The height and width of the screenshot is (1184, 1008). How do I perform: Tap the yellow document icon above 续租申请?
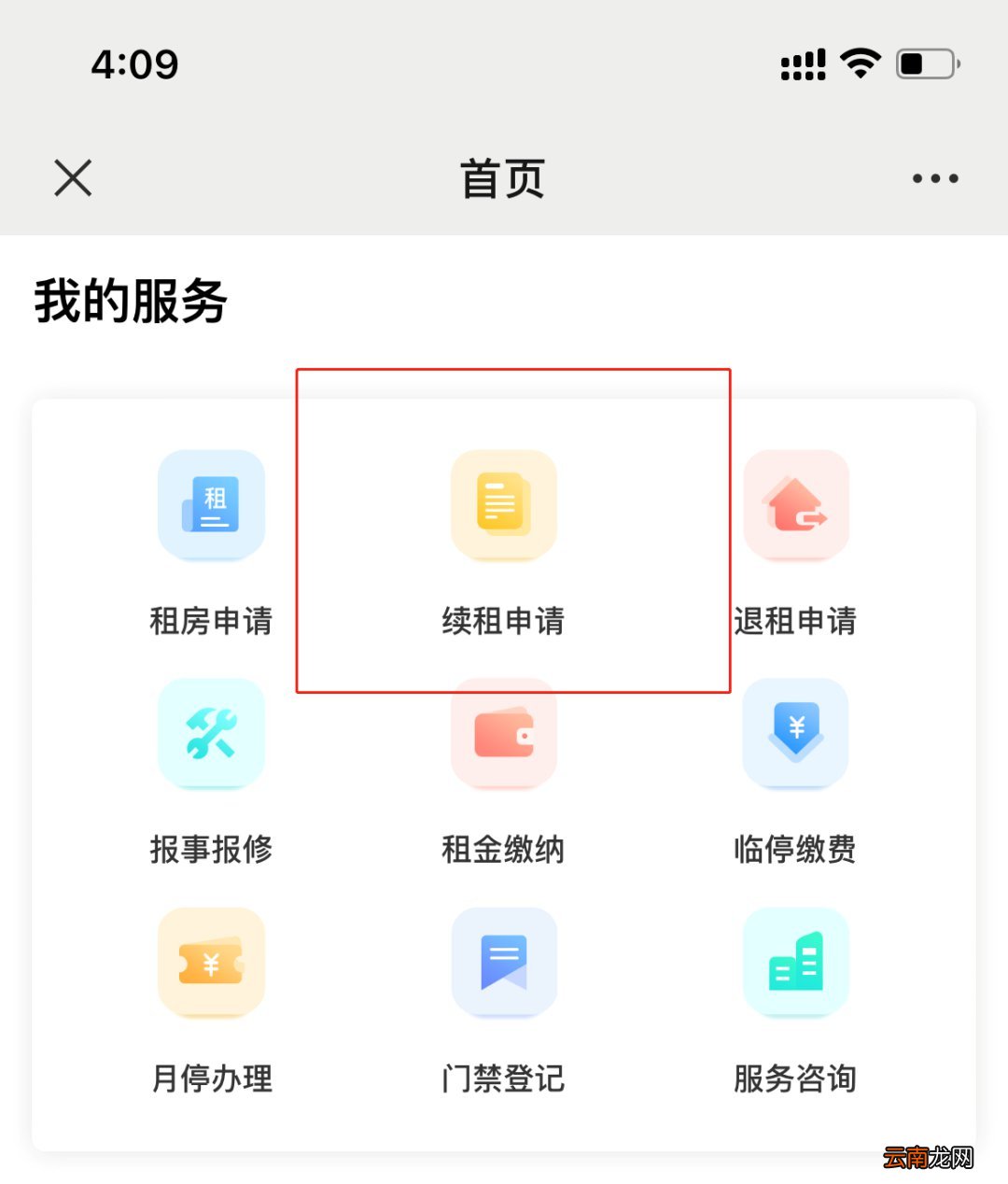[x=503, y=505]
